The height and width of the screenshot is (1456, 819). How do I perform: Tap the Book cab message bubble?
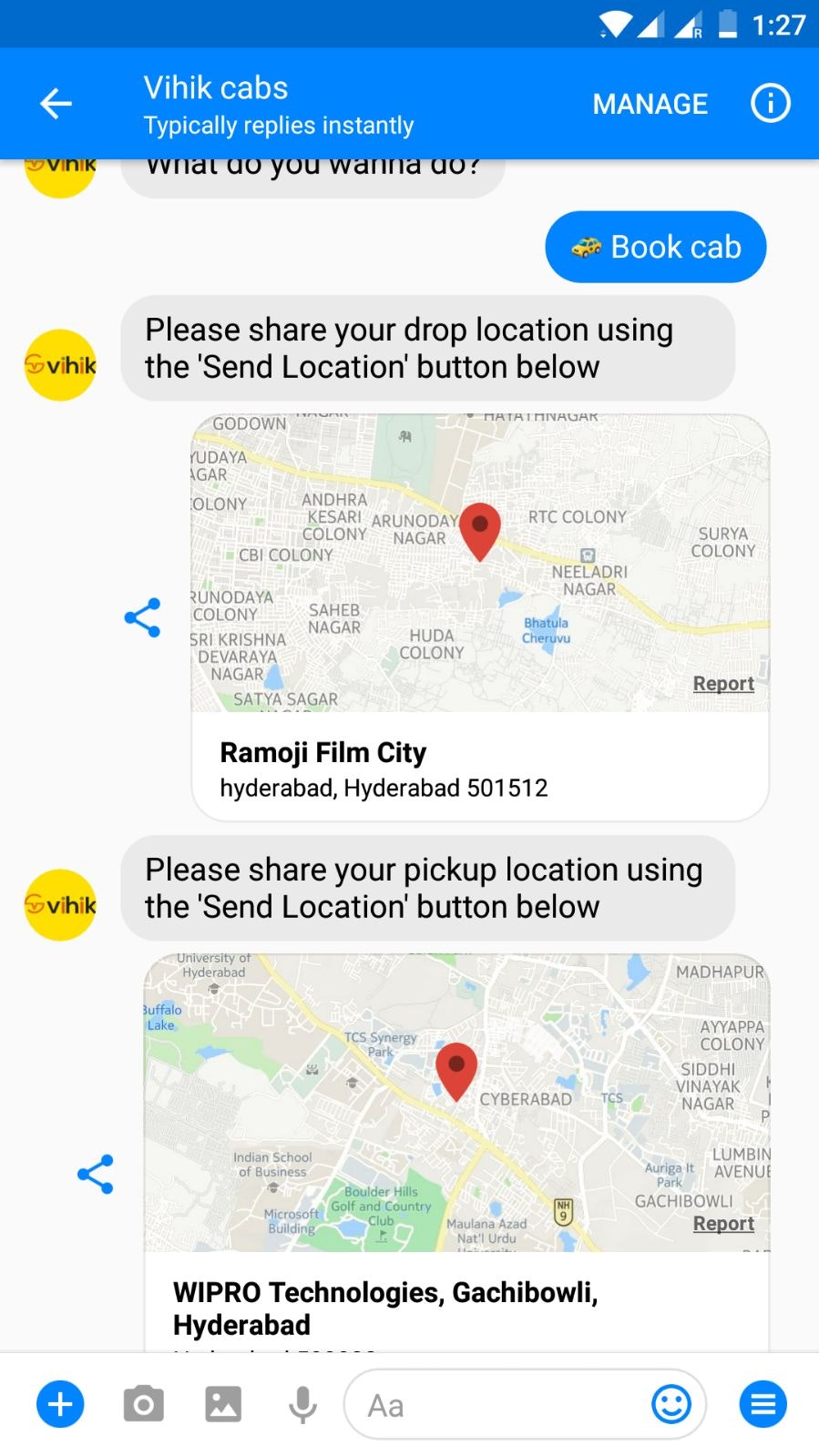pyautogui.click(x=655, y=246)
